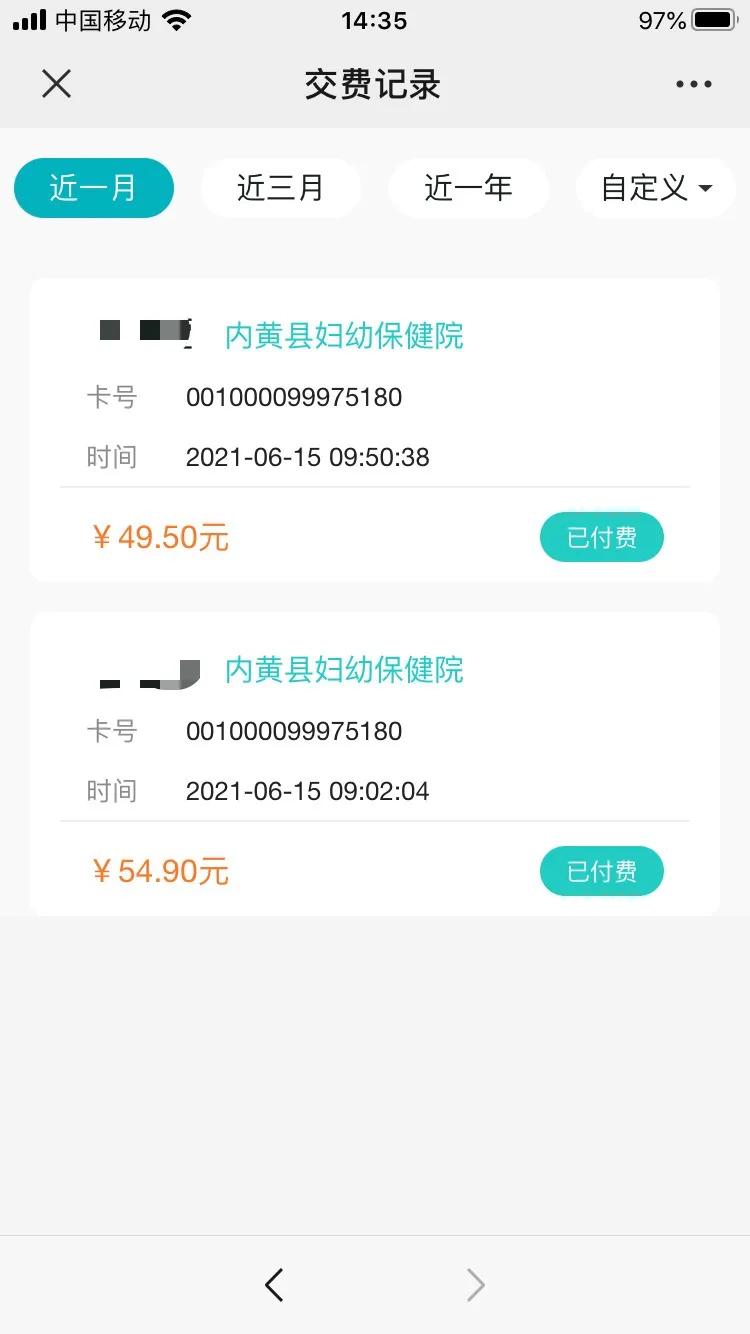
Task: Expand the first payment record card
Action: point(375,428)
